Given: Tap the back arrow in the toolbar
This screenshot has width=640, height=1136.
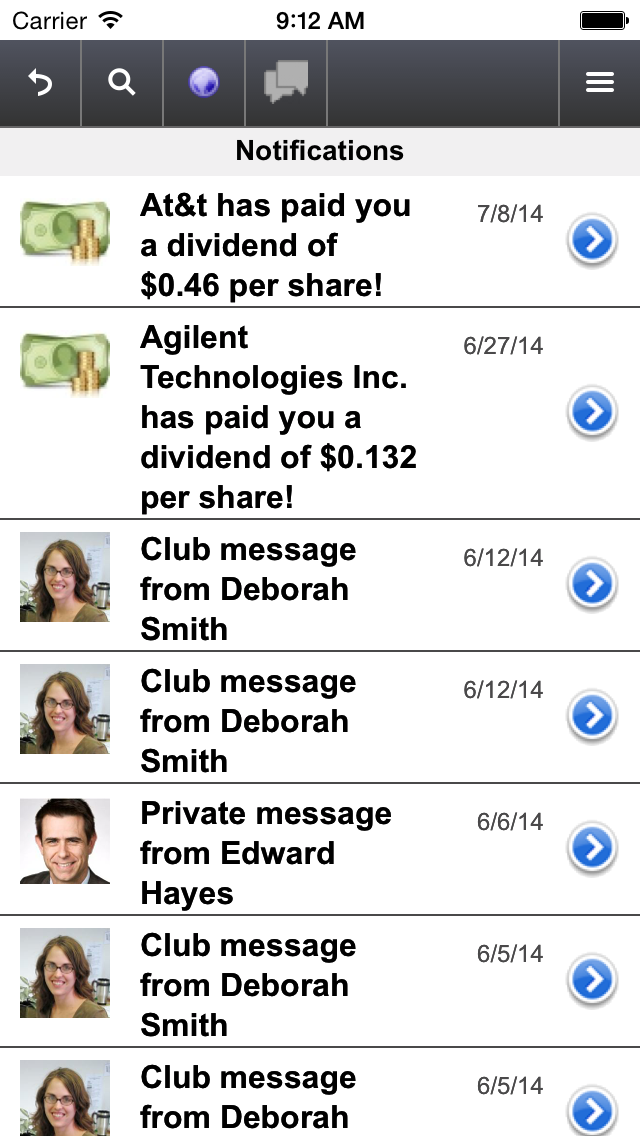Looking at the screenshot, I should coord(40,84).
